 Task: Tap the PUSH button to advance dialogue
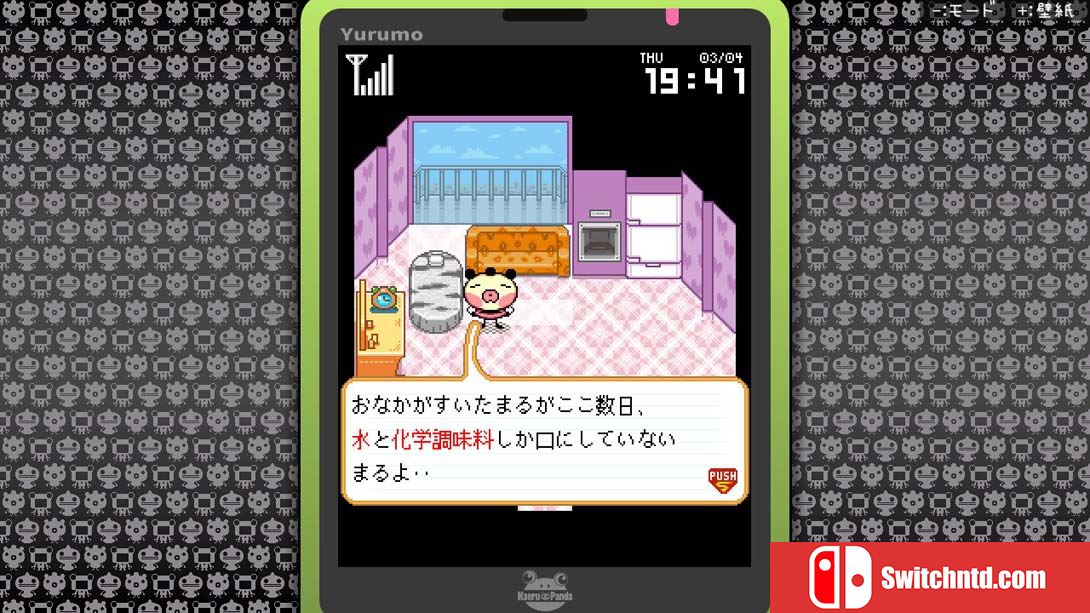pos(722,480)
